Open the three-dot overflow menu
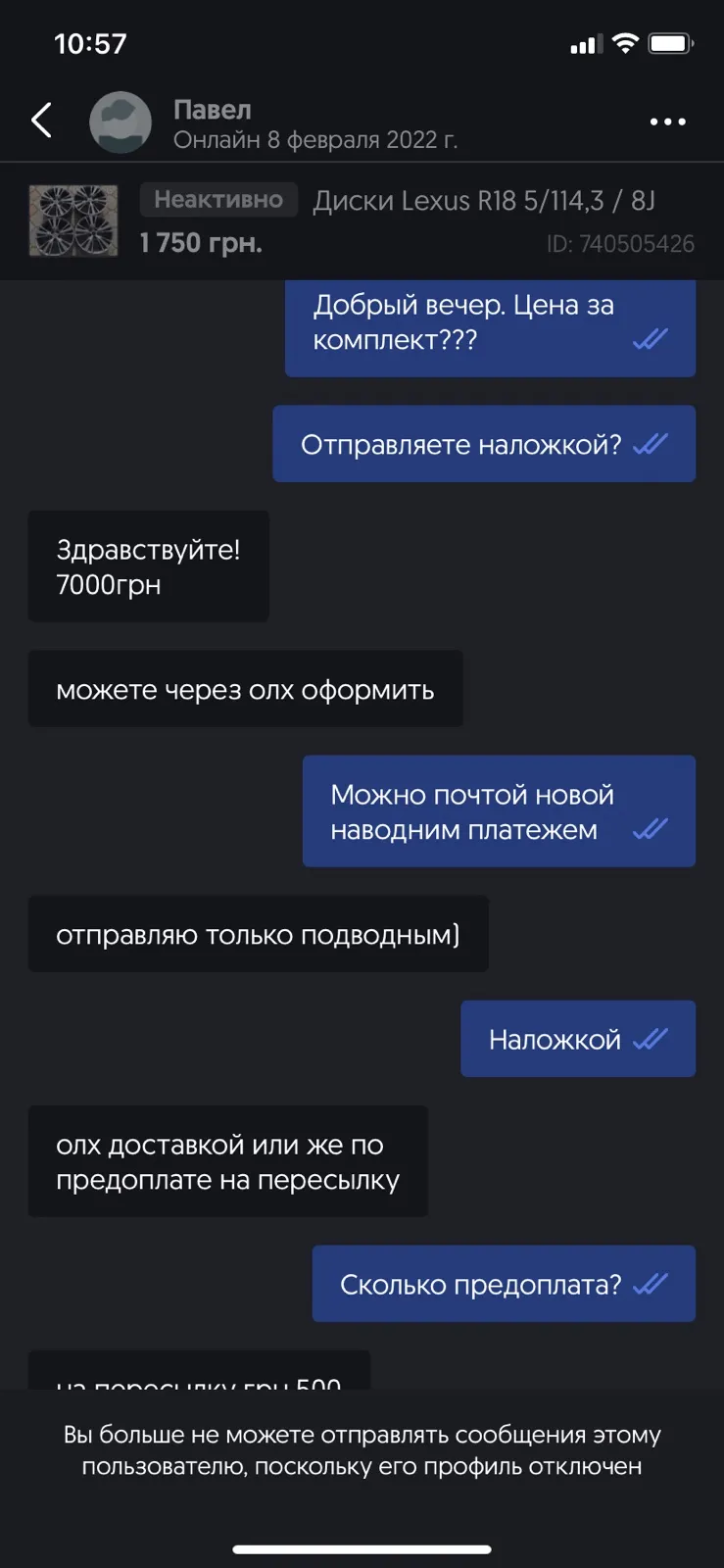Image resolution: width=724 pixels, height=1568 pixels. click(667, 122)
